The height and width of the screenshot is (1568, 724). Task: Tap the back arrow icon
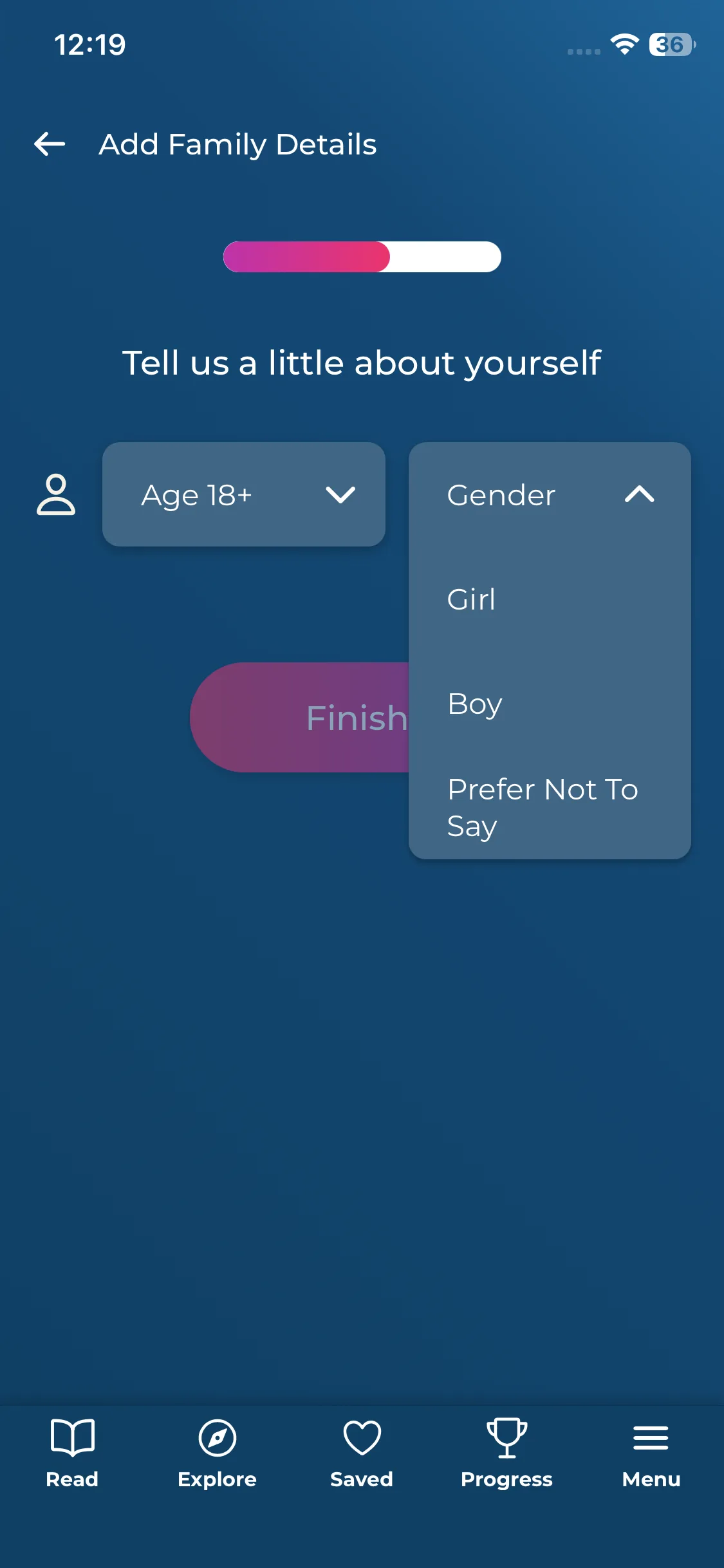click(x=48, y=144)
